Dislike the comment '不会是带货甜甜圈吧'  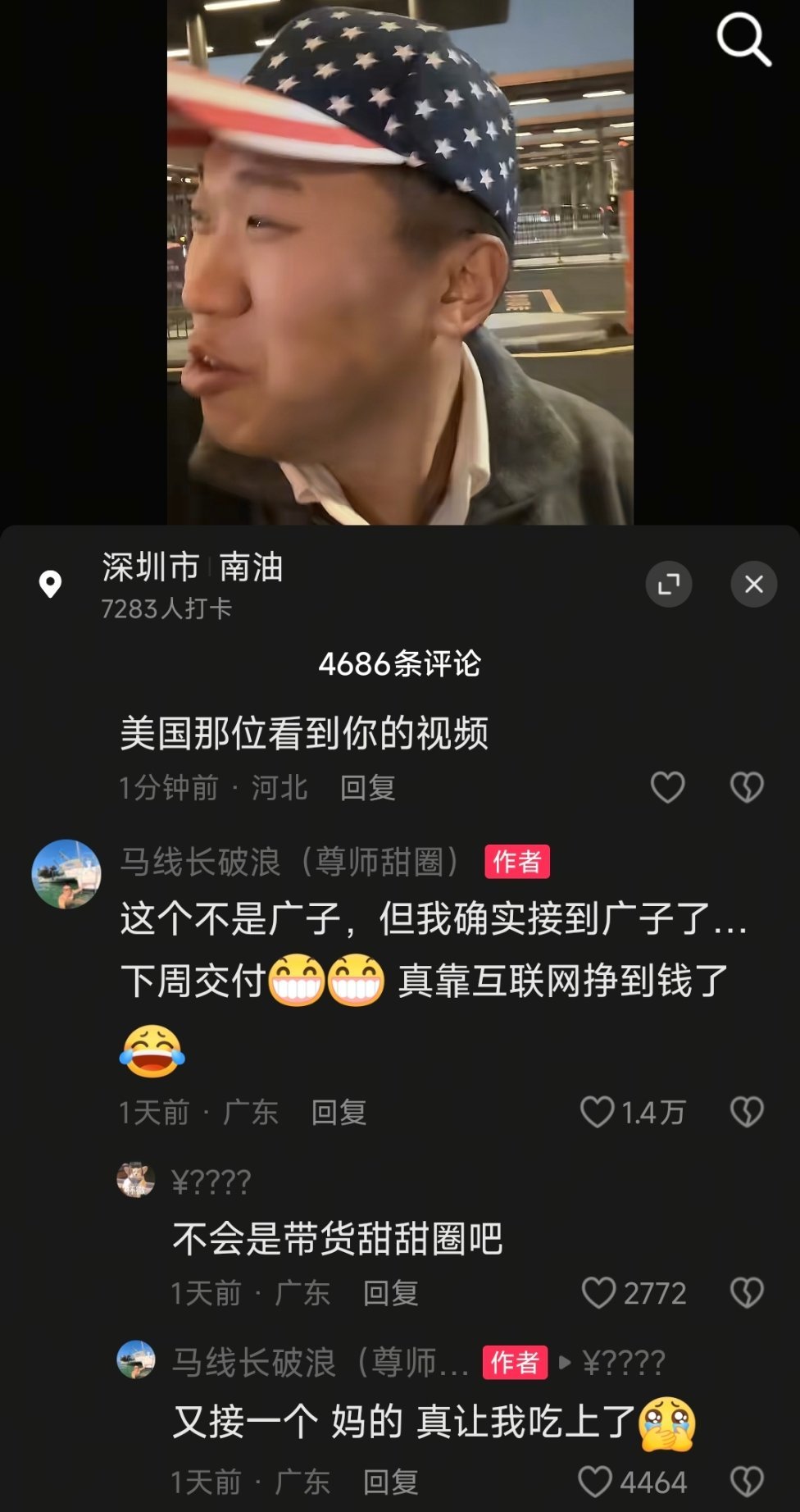[746, 1293]
